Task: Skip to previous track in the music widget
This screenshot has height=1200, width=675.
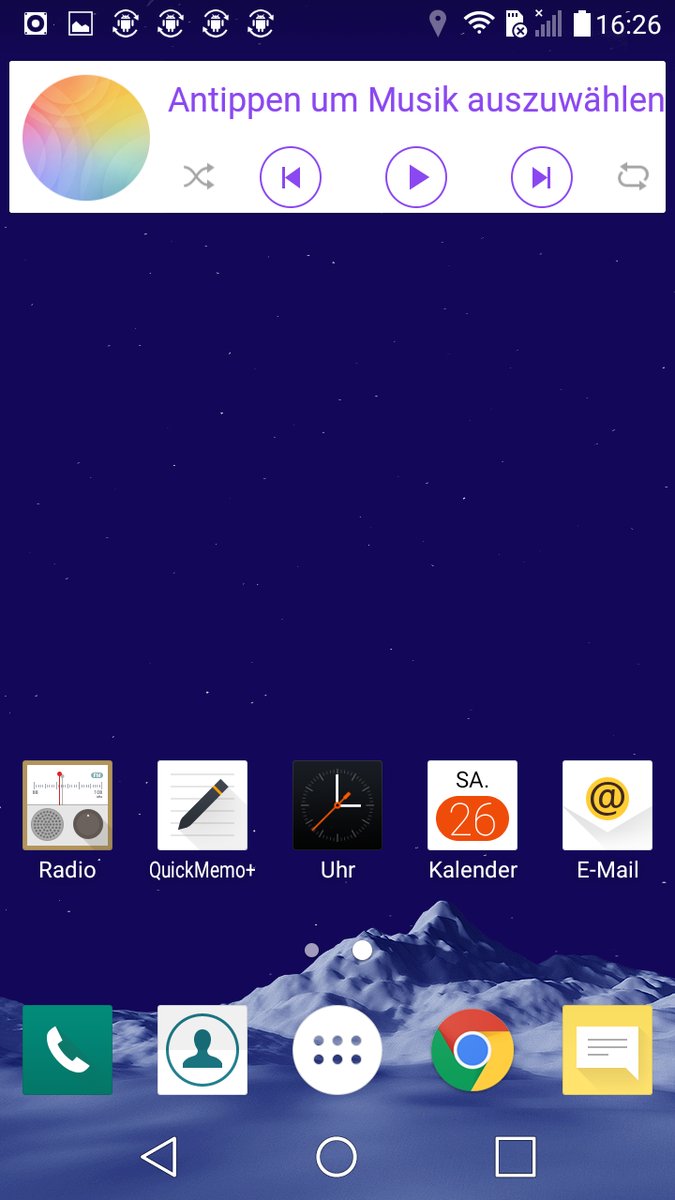Action: 290,178
